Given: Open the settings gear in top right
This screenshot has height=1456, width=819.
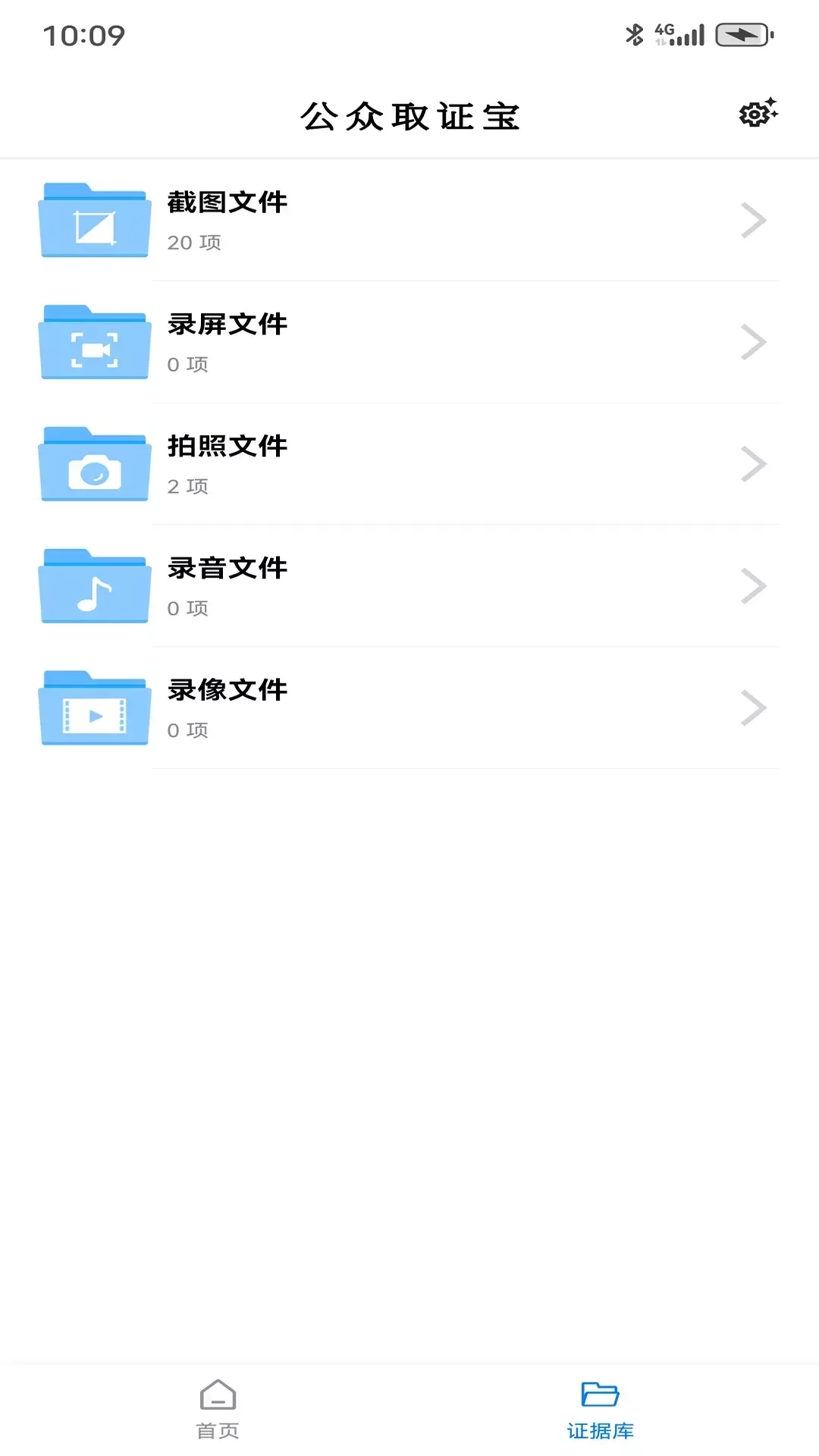Looking at the screenshot, I should tap(756, 115).
